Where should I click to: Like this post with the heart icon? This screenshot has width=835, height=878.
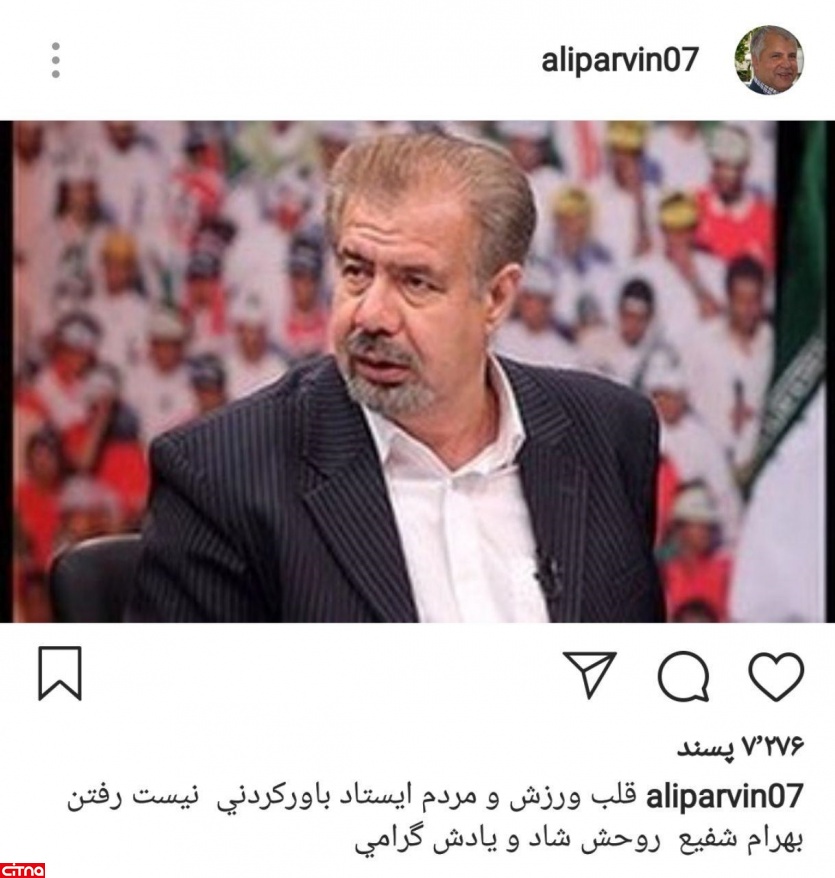pyautogui.click(x=776, y=676)
